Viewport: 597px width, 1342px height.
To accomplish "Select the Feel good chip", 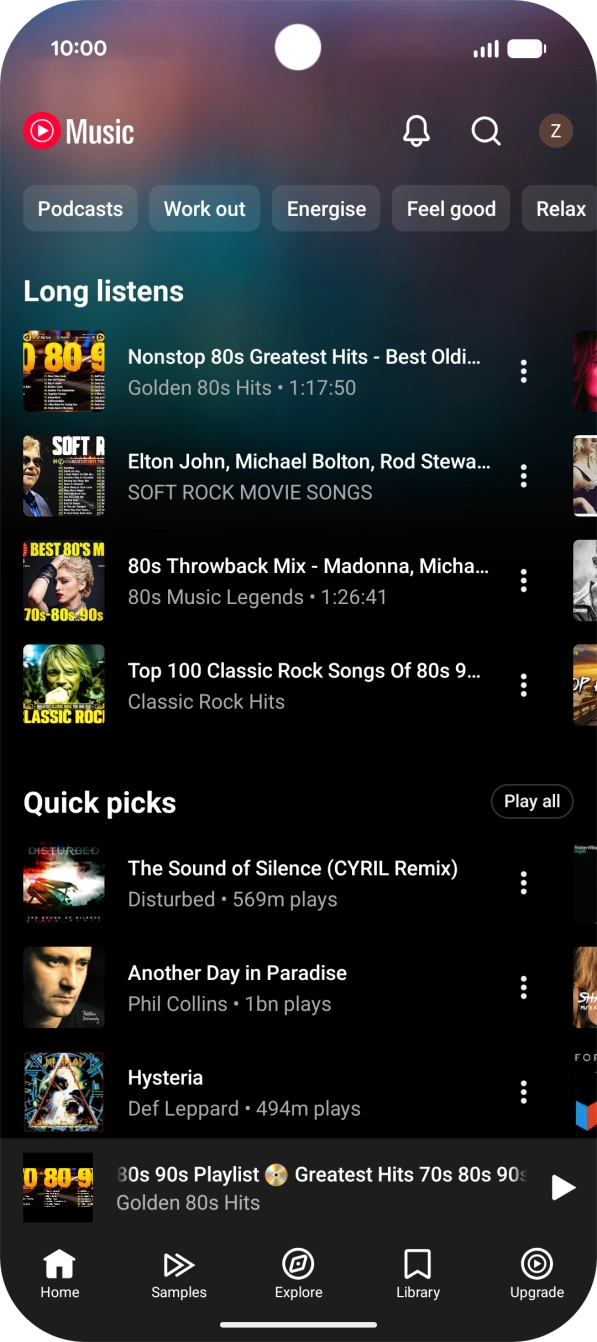I will pos(451,209).
